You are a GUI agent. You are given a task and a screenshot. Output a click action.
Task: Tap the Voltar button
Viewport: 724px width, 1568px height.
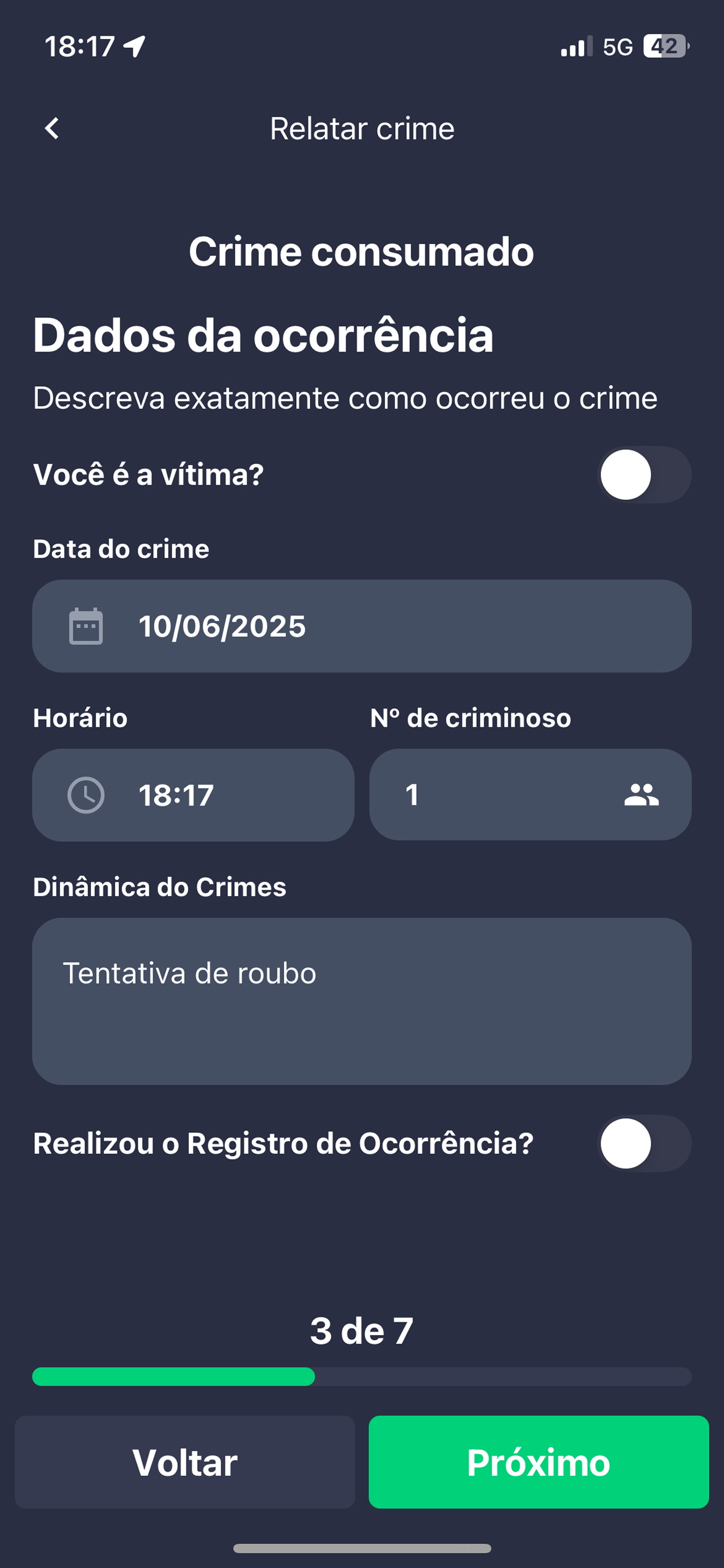click(x=185, y=1462)
